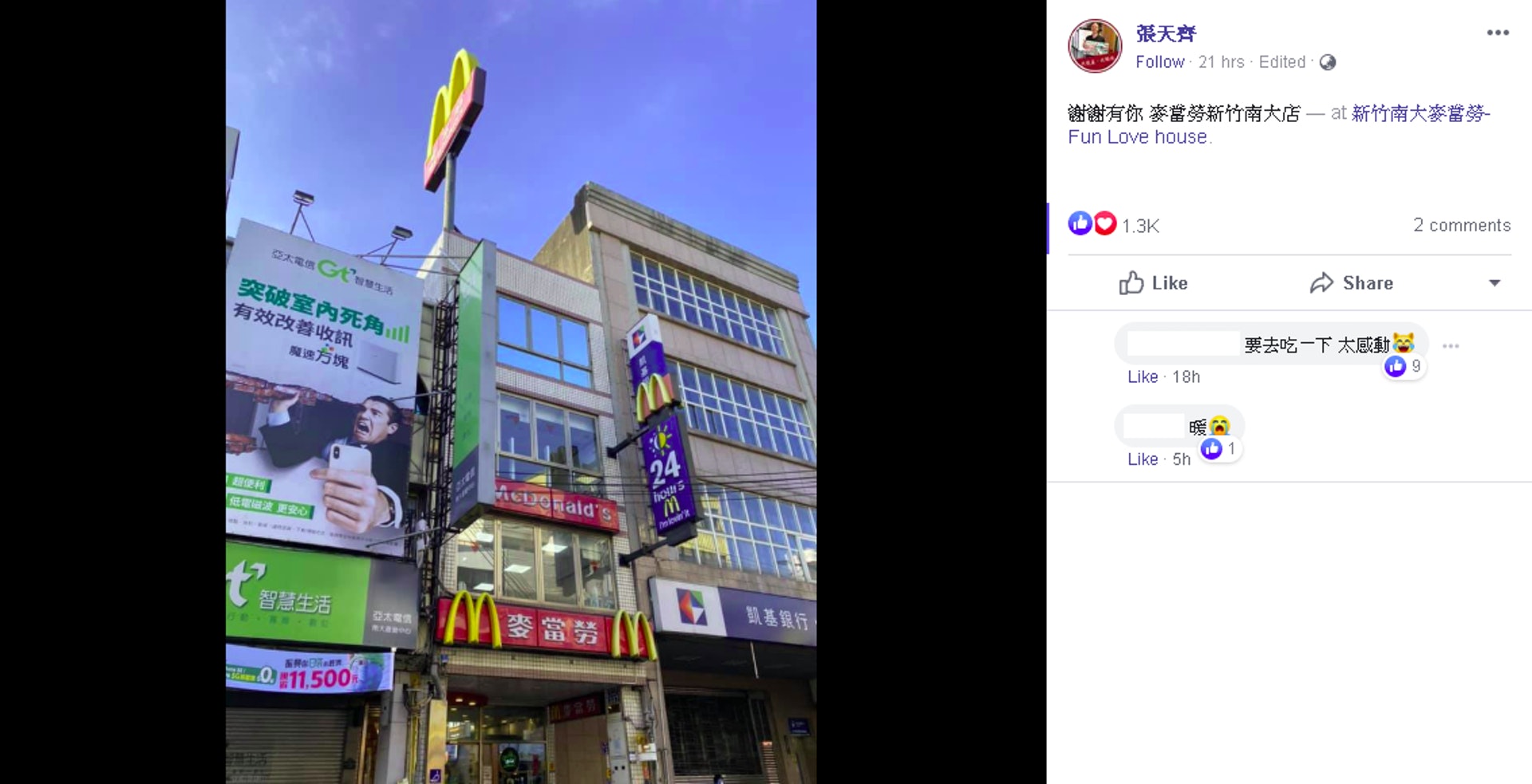The height and width of the screenshot is (784, 1532).
Task: Open the 張天齊 profile name link
Action: 1166,33
